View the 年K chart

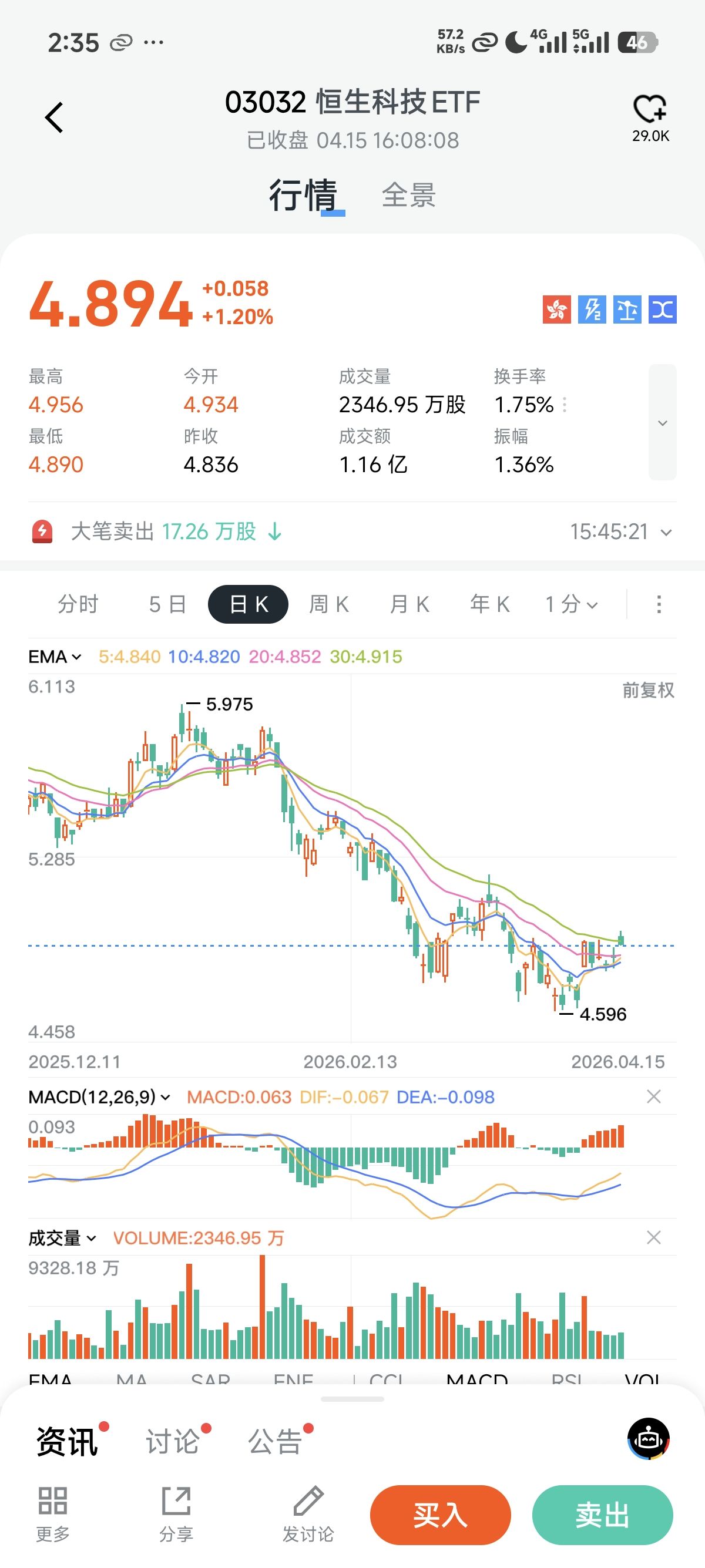tap(489, 604)
